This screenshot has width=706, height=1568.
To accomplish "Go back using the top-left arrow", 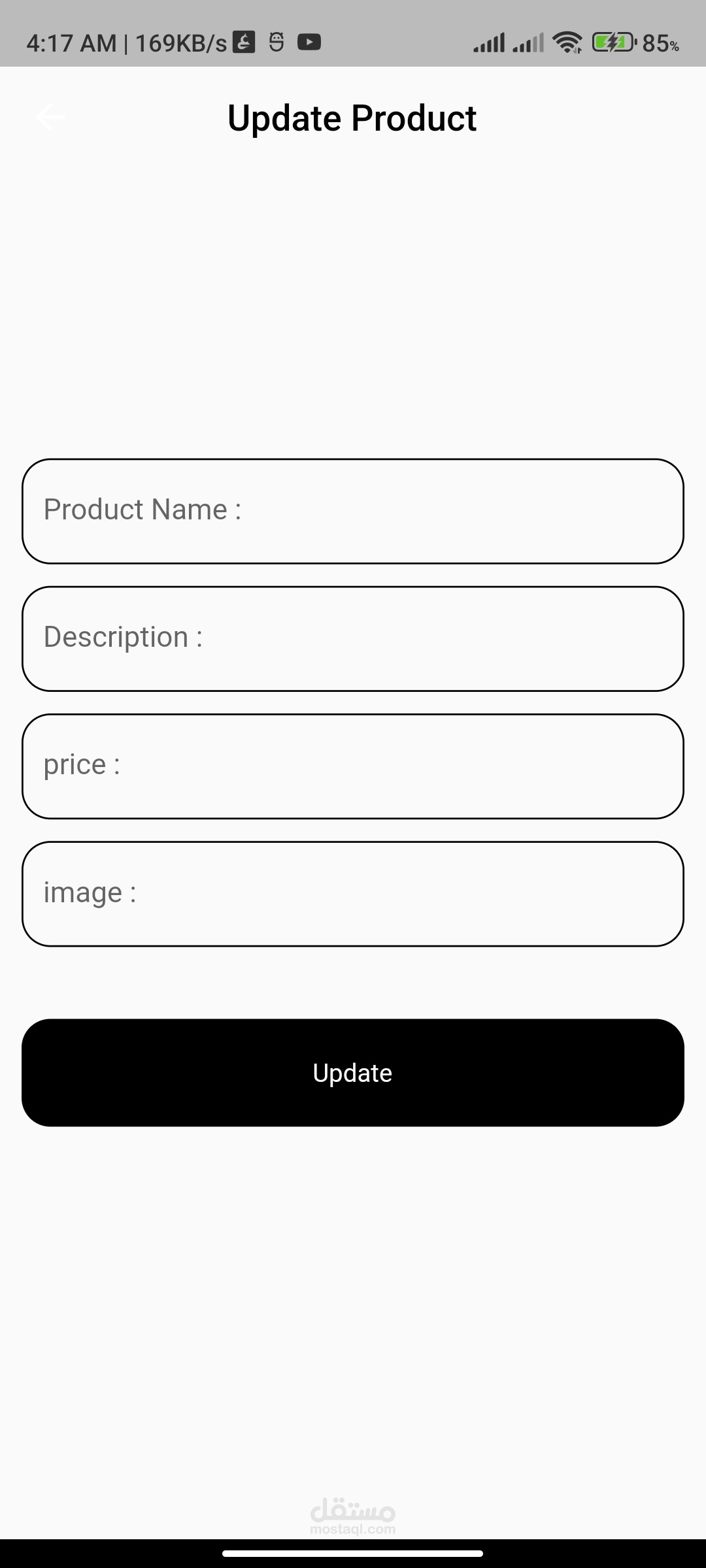I will 50,118.
